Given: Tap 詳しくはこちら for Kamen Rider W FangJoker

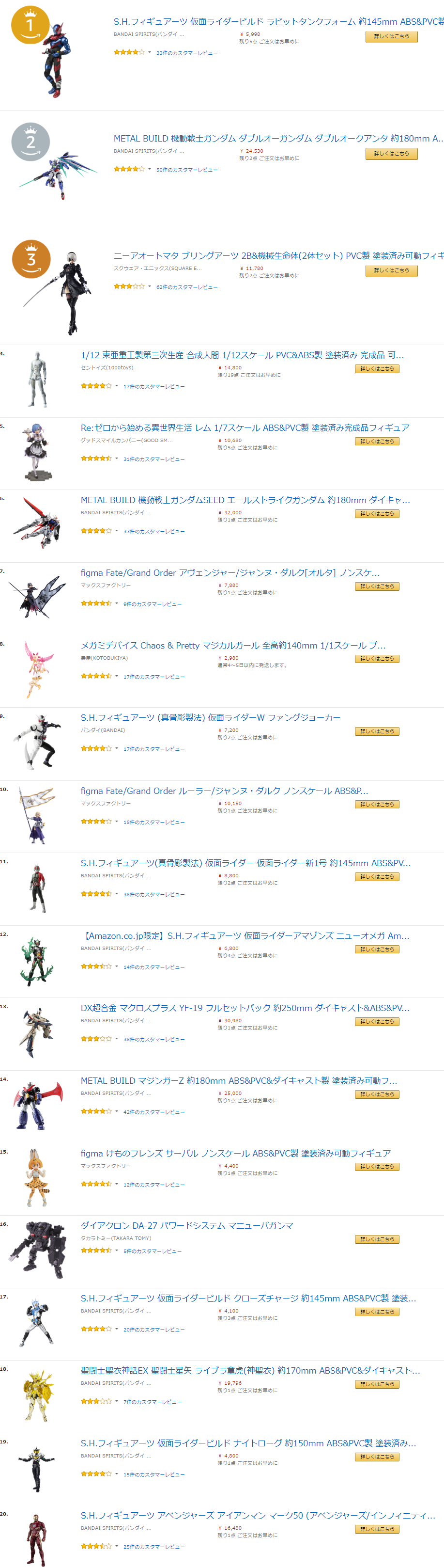Looking at the screenshot, I should 377,731.
